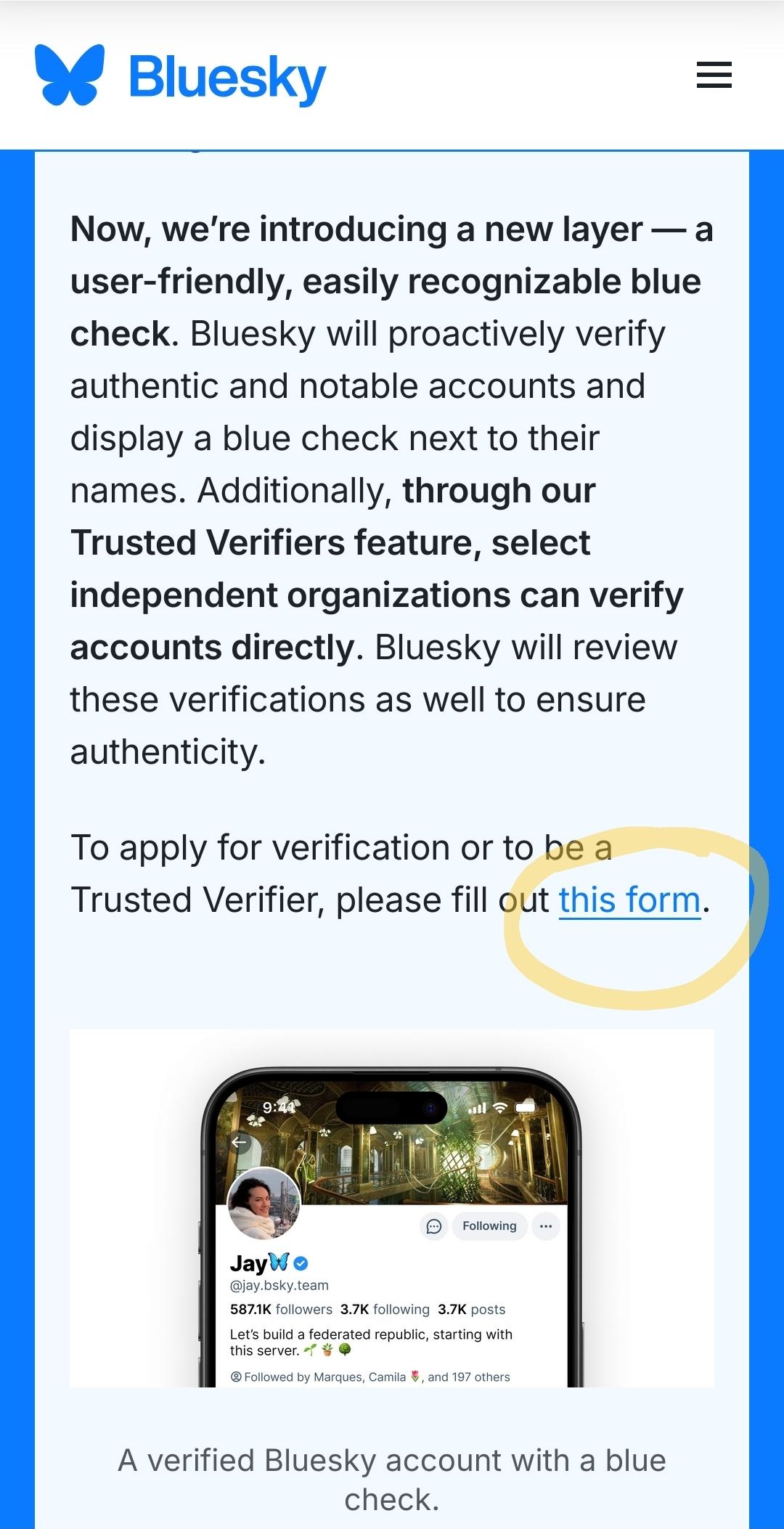The height and width of the screenshot is (1529, 784).
Task: Go to Bluesky home via logo
Action: click(180, 76)
